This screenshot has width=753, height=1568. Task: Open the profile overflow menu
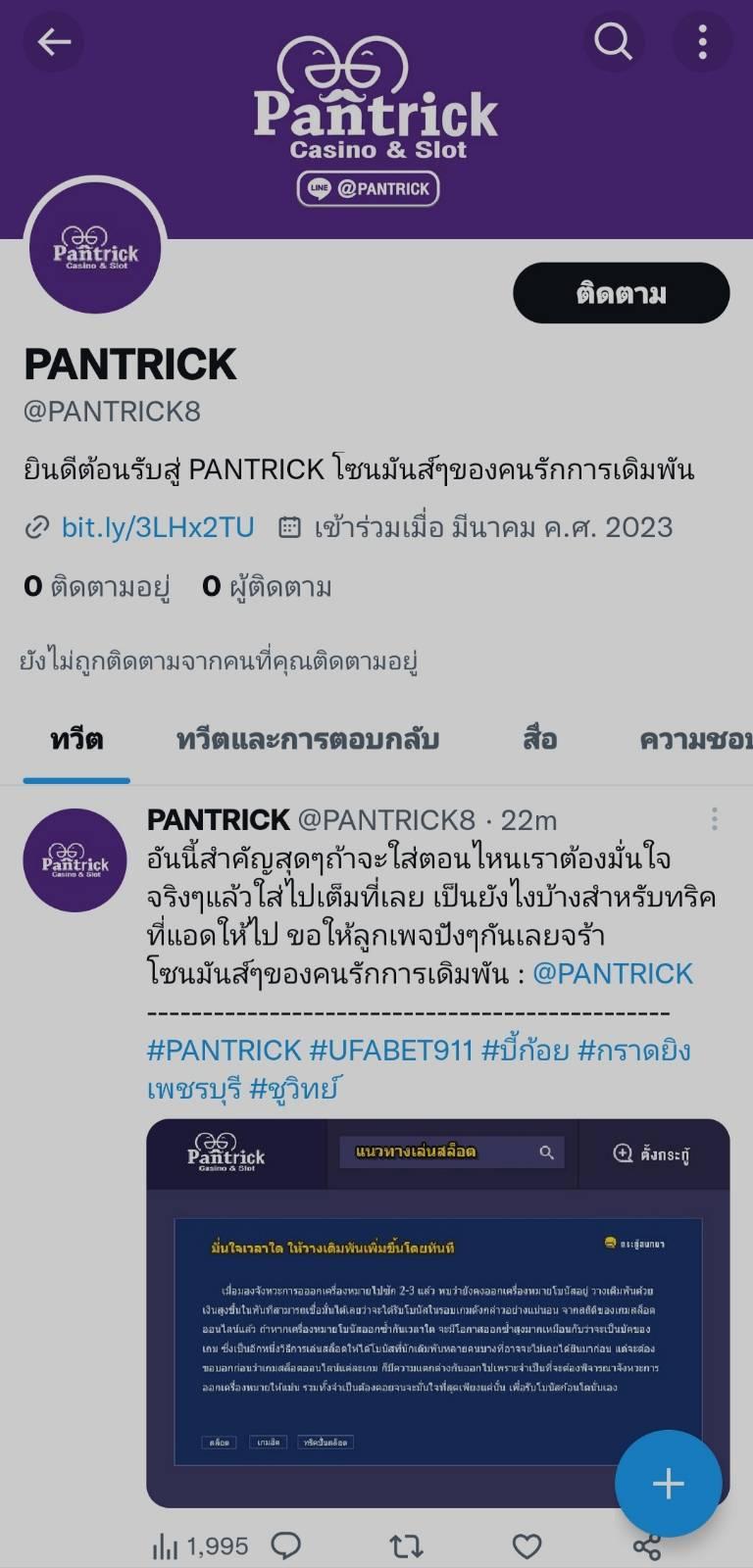[702, 42]
